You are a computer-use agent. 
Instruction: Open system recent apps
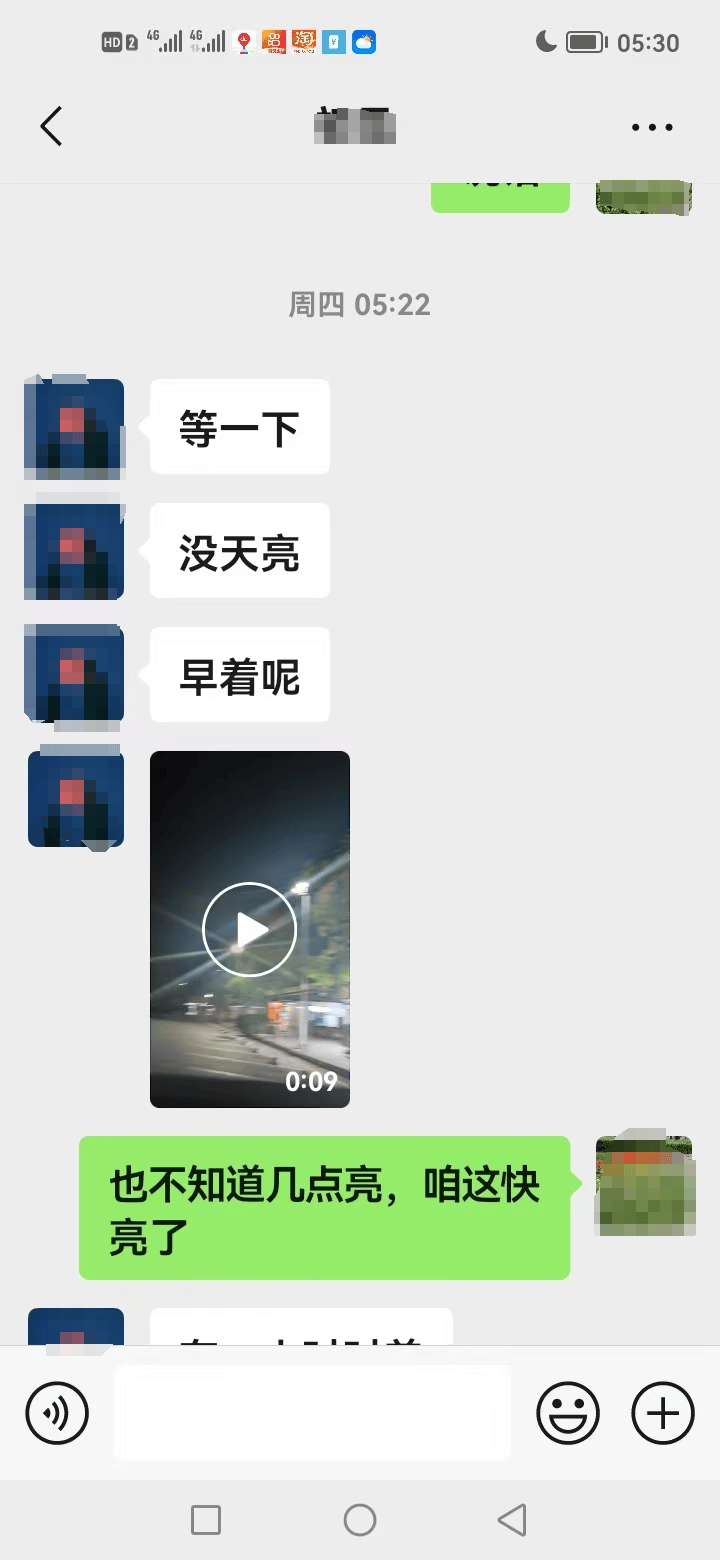(206, 1520)
